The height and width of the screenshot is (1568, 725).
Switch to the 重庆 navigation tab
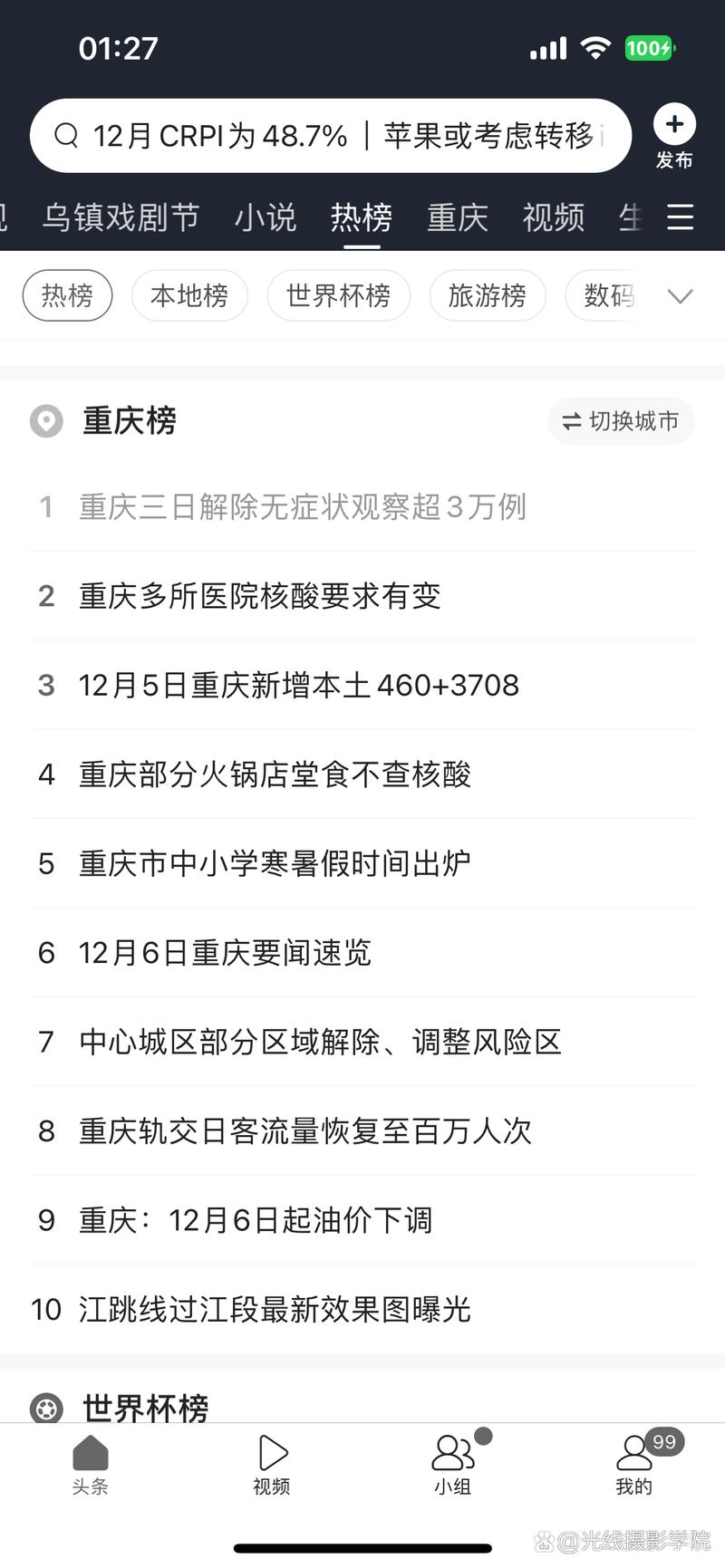(457, 217)
